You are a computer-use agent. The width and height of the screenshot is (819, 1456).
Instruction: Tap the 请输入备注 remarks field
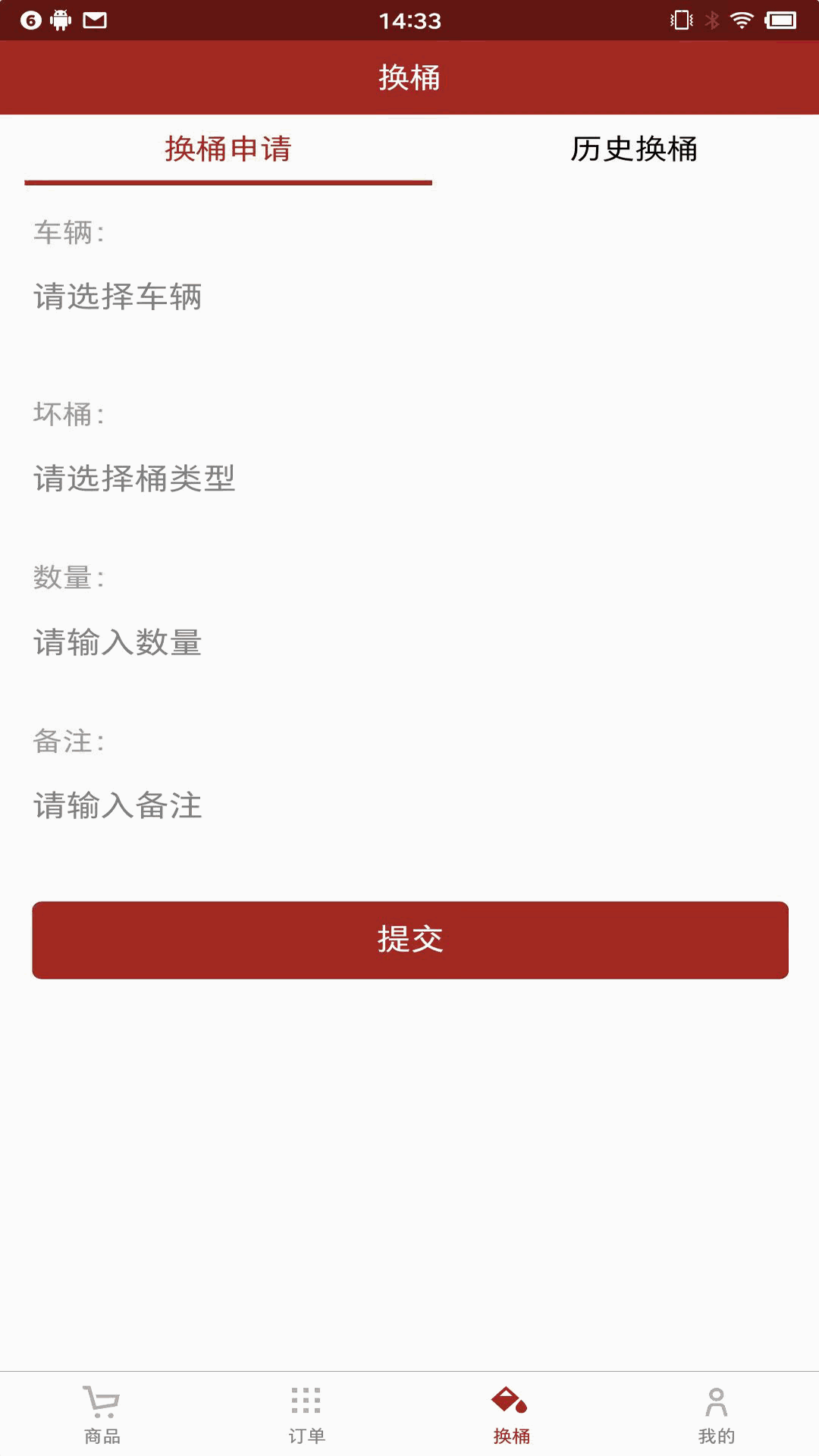coord(118,805)
